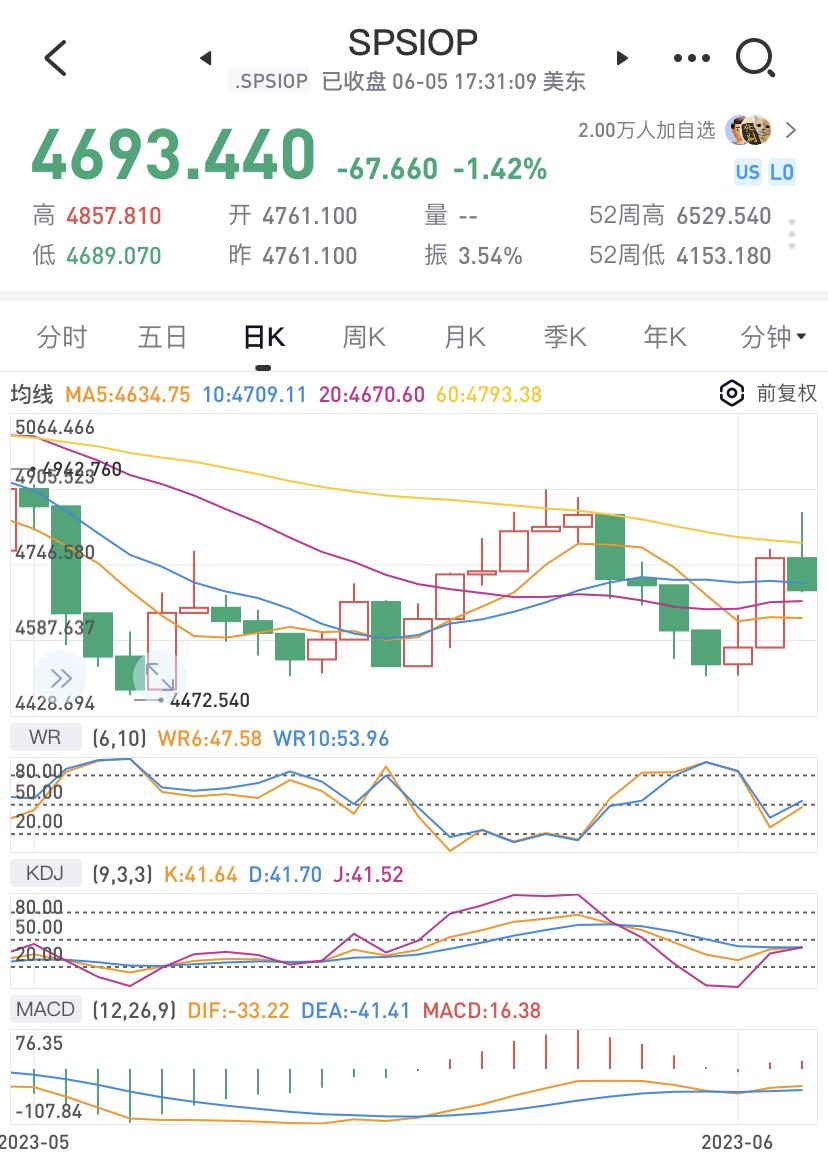Toggle the L0 quote level badge
Viewport: 828px width, 1161px height.
click(x=783, y=173)
